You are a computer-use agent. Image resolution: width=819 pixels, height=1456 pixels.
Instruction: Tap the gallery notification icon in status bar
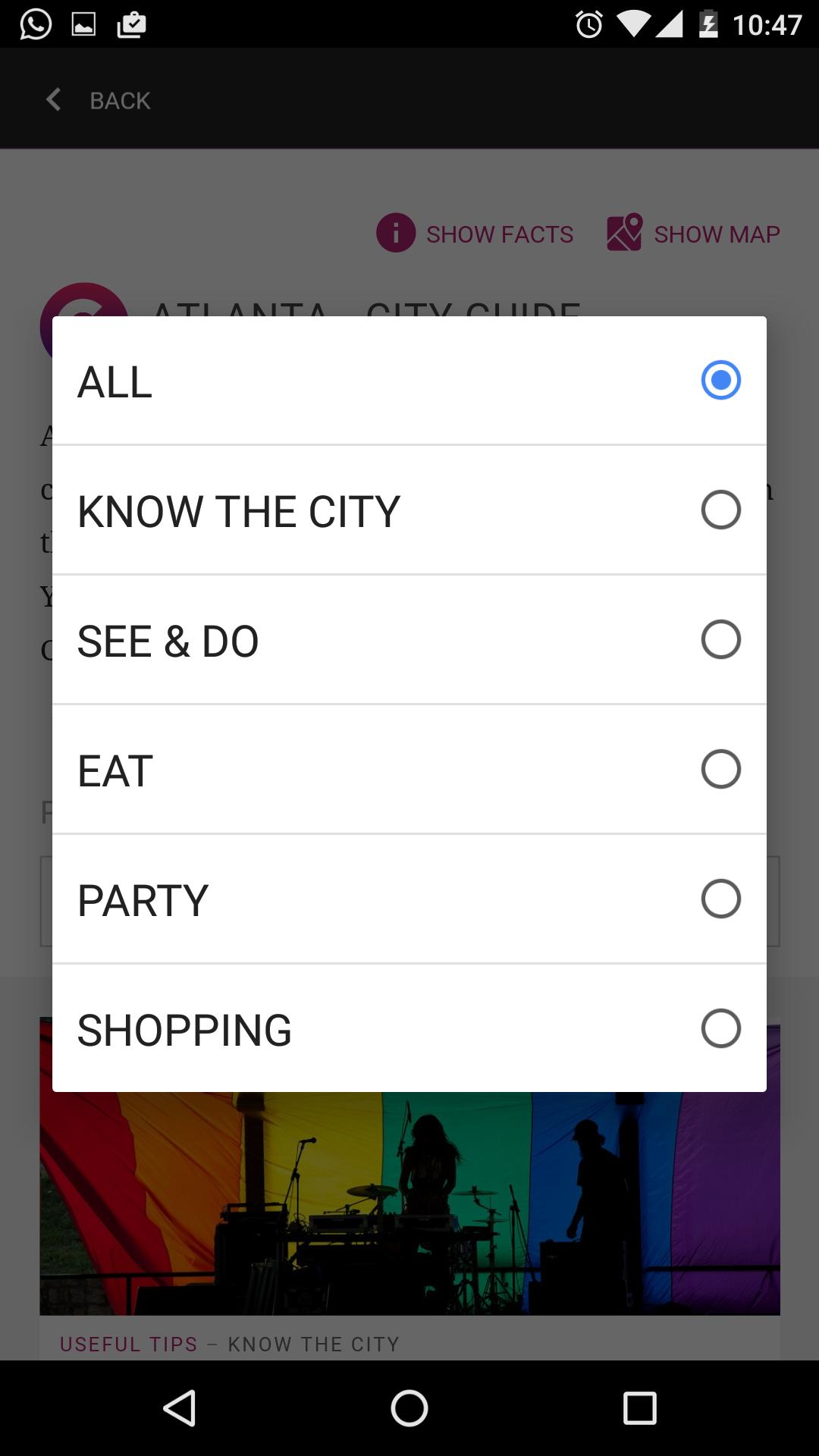82,23
